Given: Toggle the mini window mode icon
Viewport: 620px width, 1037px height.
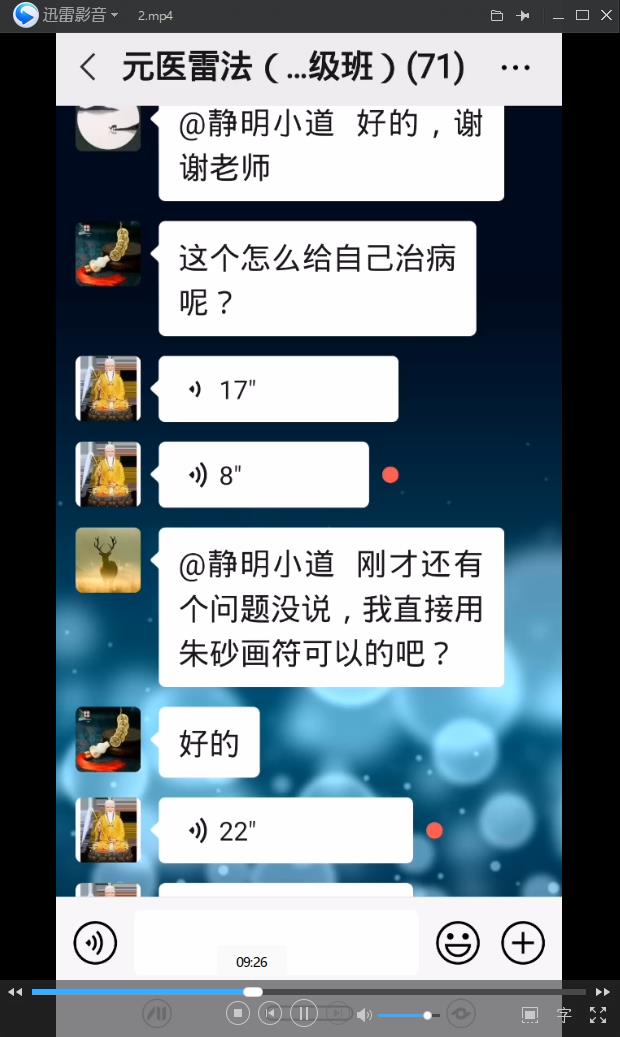Looking at the screenshot, I should 530,1014.
